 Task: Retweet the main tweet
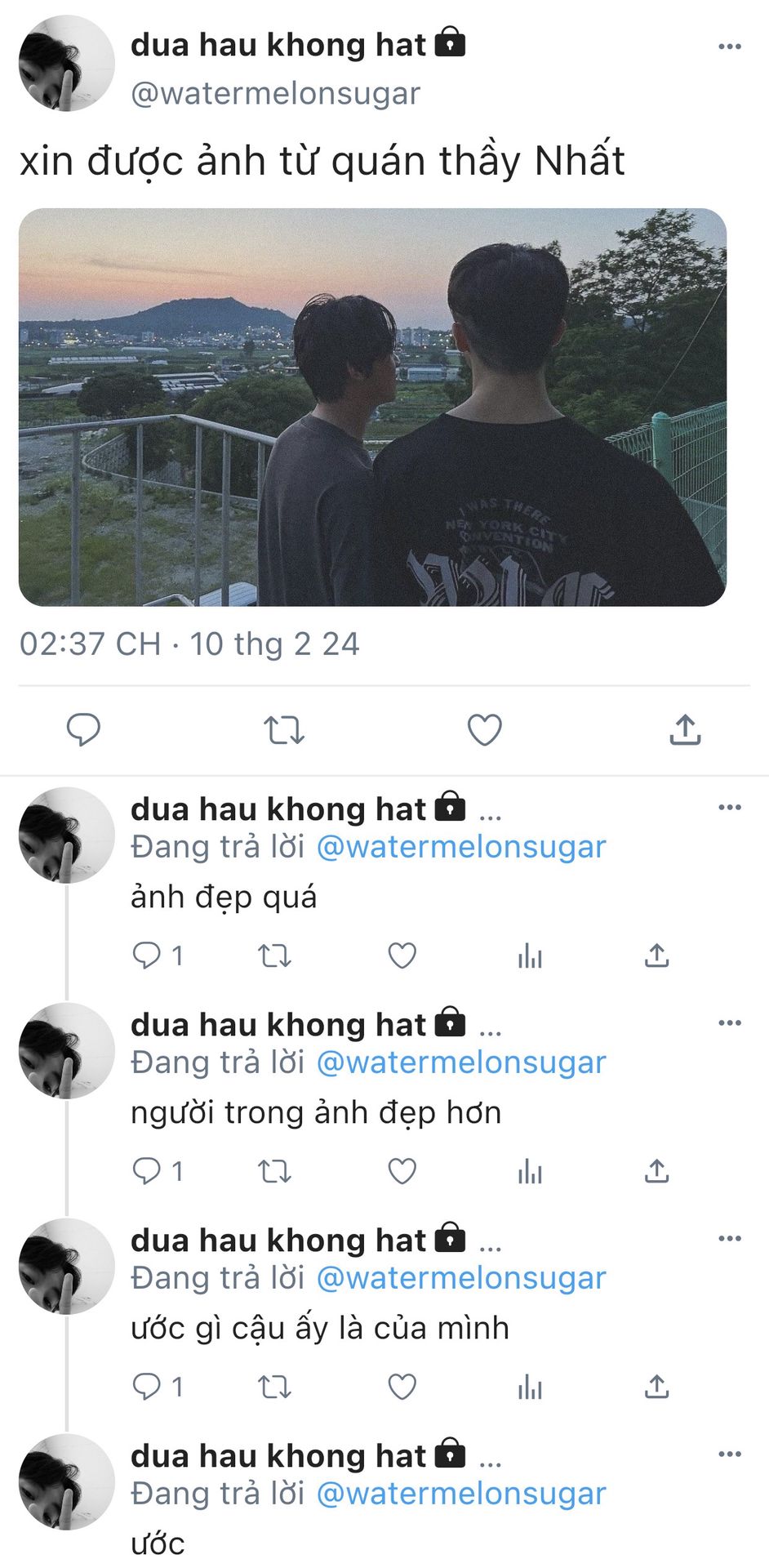pyautogui.click(x=283, y=729)
